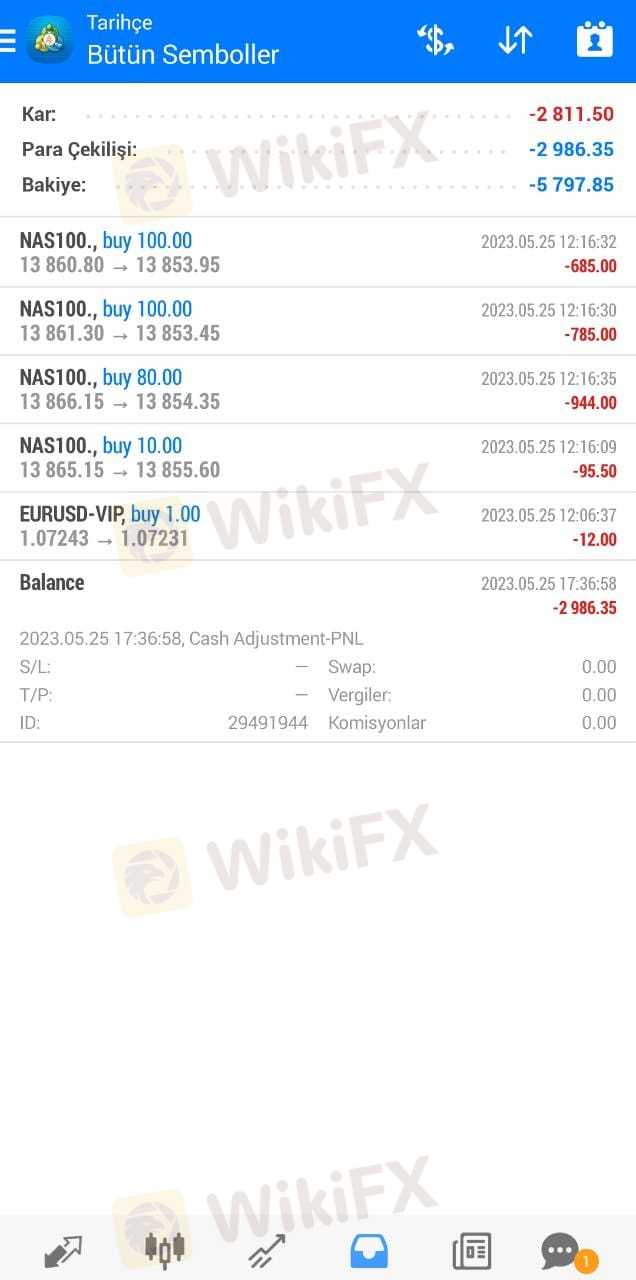
Task: Open the symbol filter dollar icon
Action: [x=436, y=39]
